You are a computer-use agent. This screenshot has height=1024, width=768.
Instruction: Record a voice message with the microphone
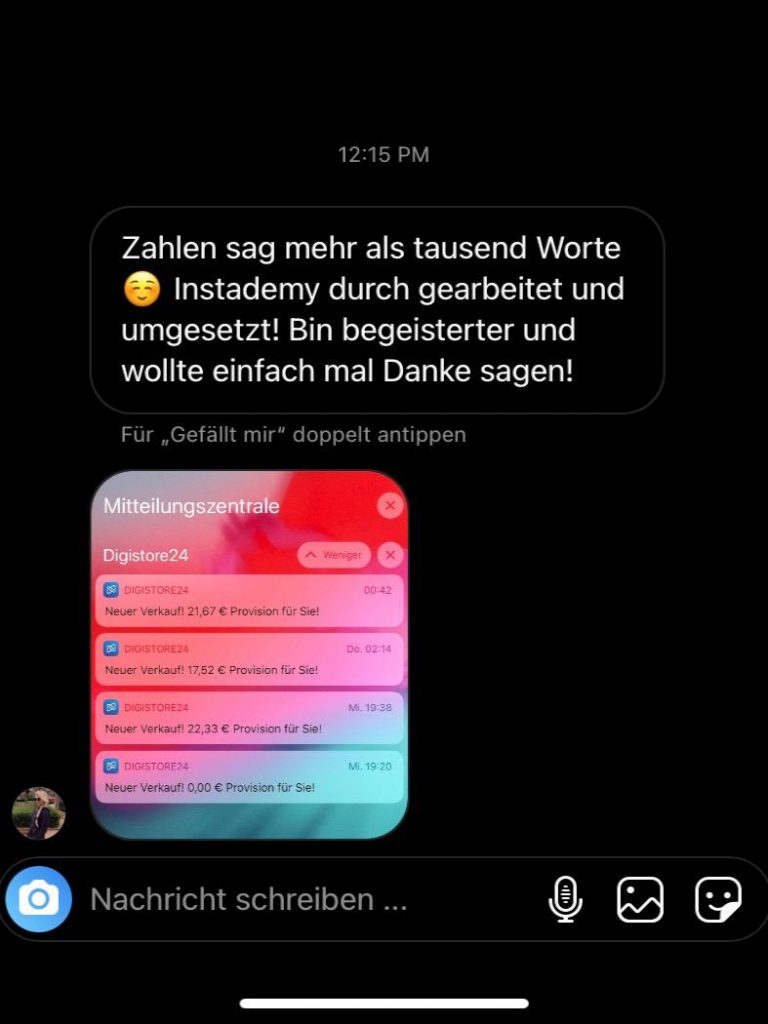coord(565,899)
